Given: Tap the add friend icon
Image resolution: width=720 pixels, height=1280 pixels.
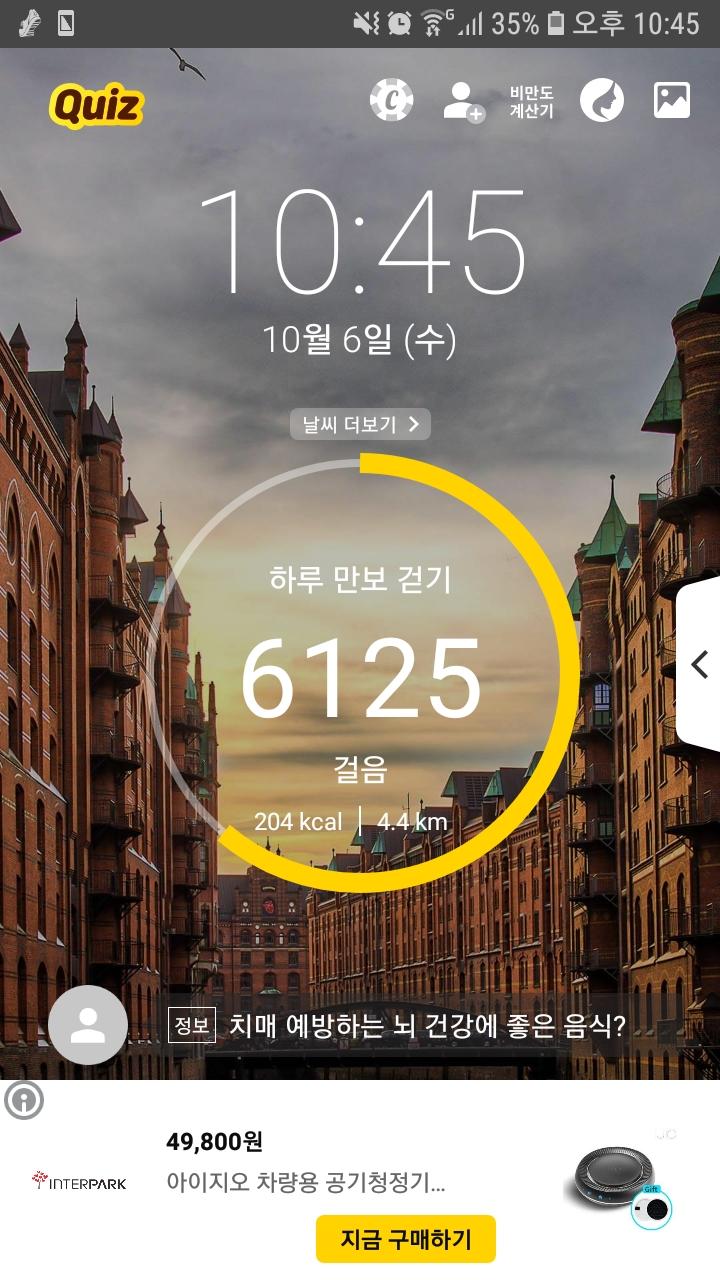Looking at the screenshot, I should tap(463, 101).
